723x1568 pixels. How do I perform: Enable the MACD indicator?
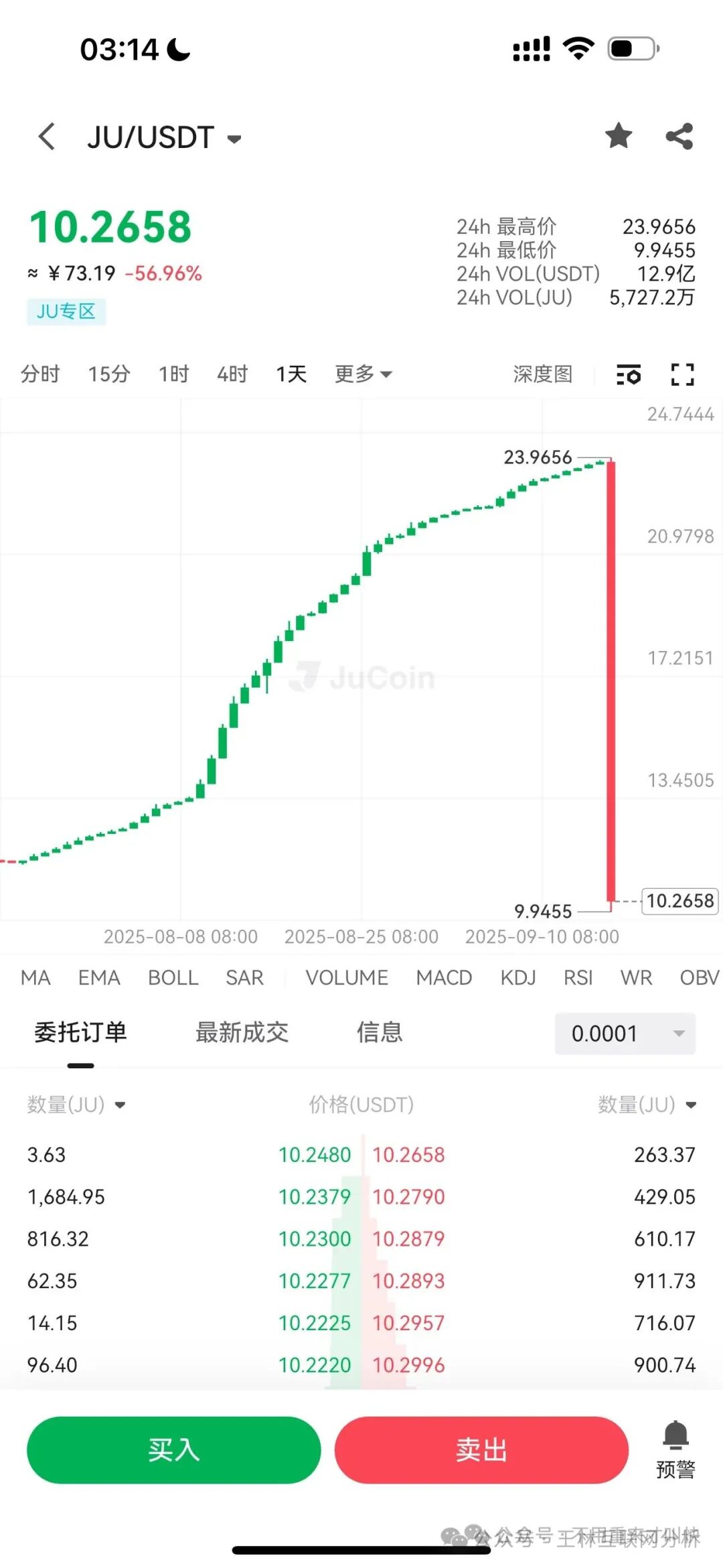pos(444,978)
